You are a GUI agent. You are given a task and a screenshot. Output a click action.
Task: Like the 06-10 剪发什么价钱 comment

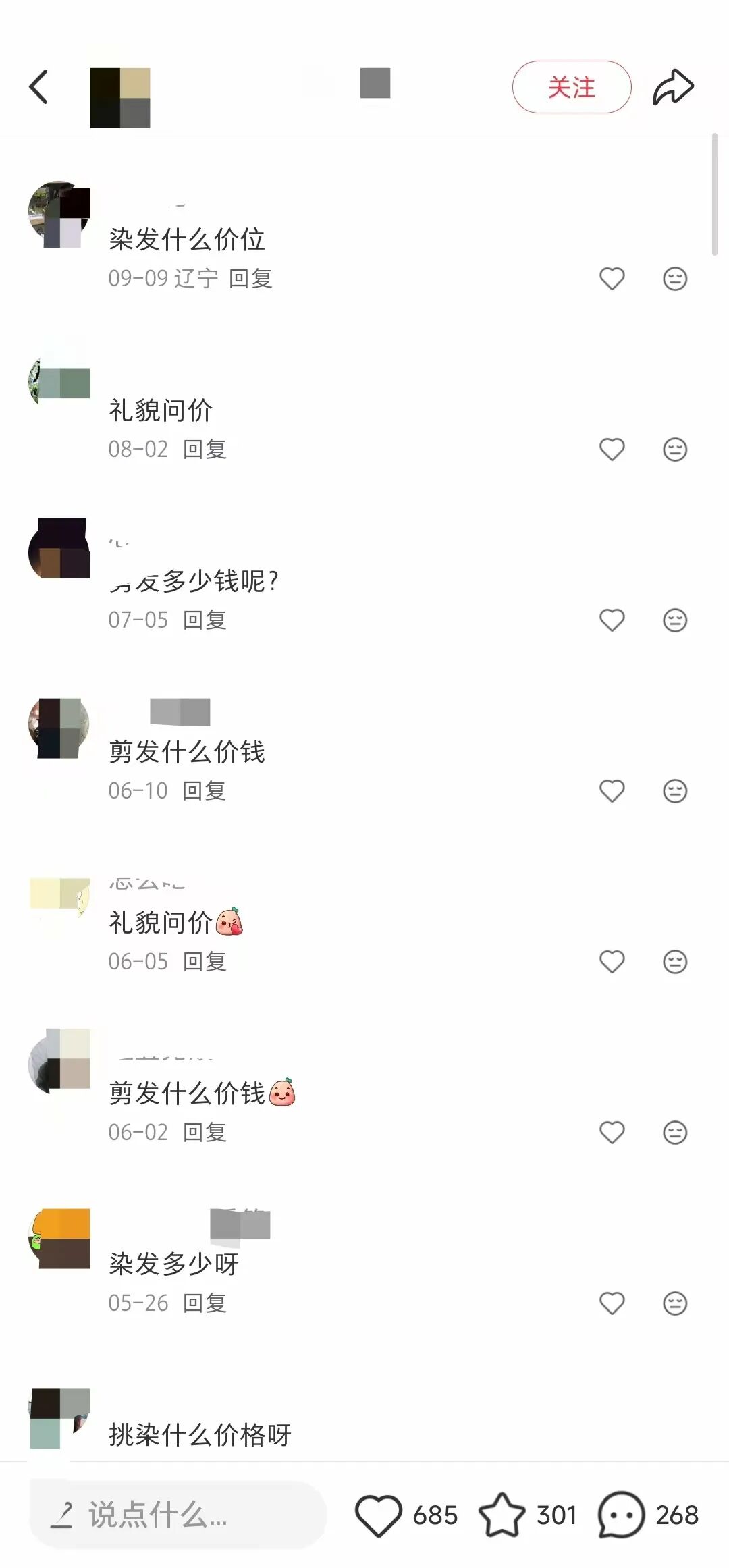tap(612, 790)
